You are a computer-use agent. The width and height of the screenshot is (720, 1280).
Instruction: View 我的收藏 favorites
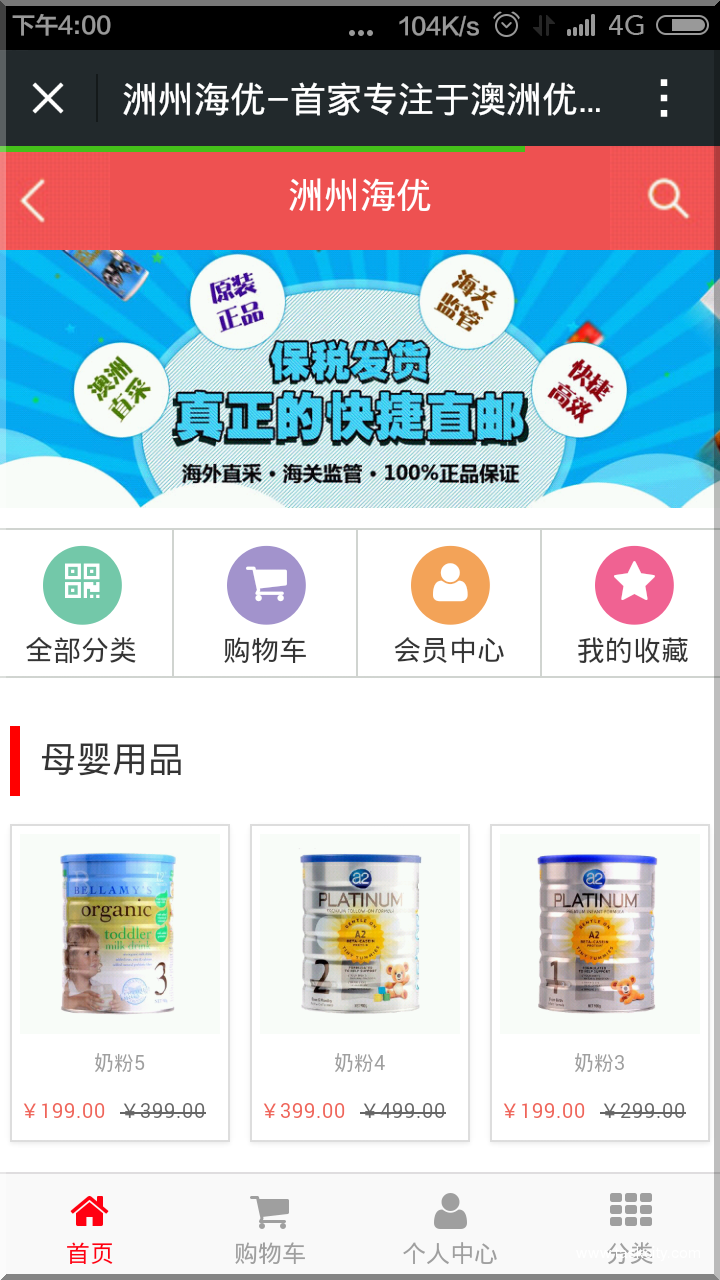point(633,605)
